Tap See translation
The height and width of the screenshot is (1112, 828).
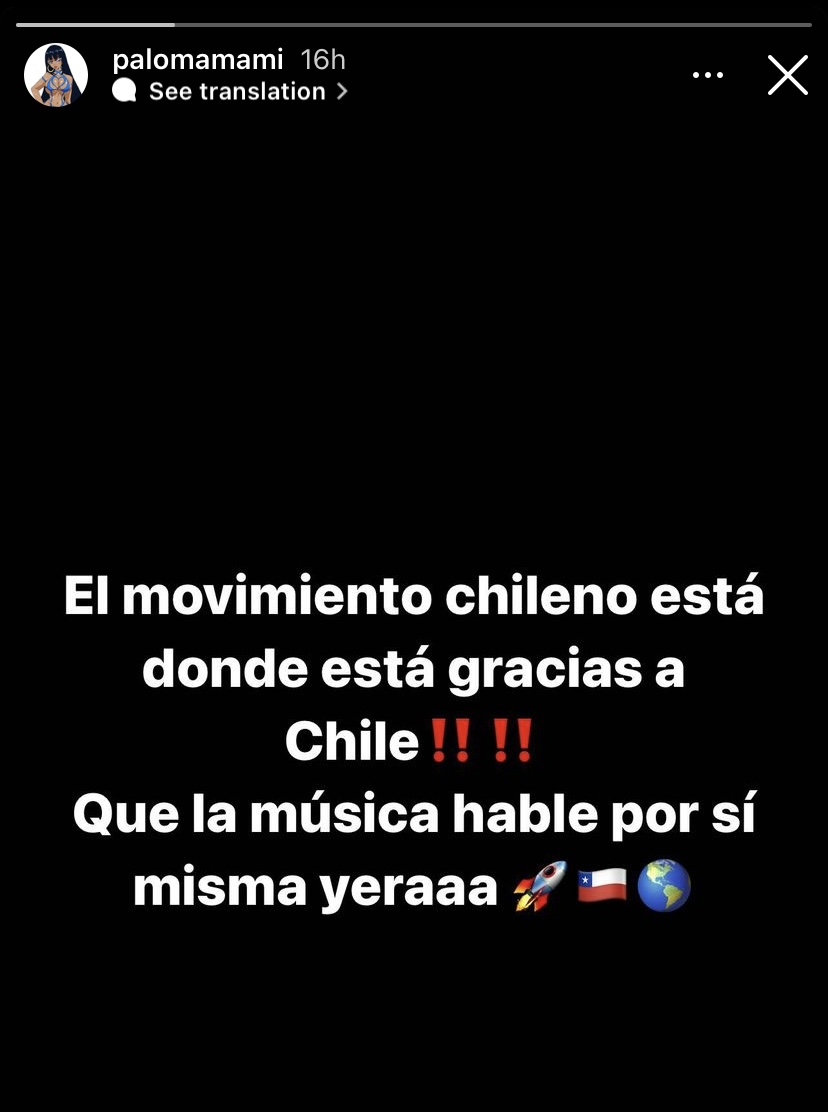coord(237,91)
